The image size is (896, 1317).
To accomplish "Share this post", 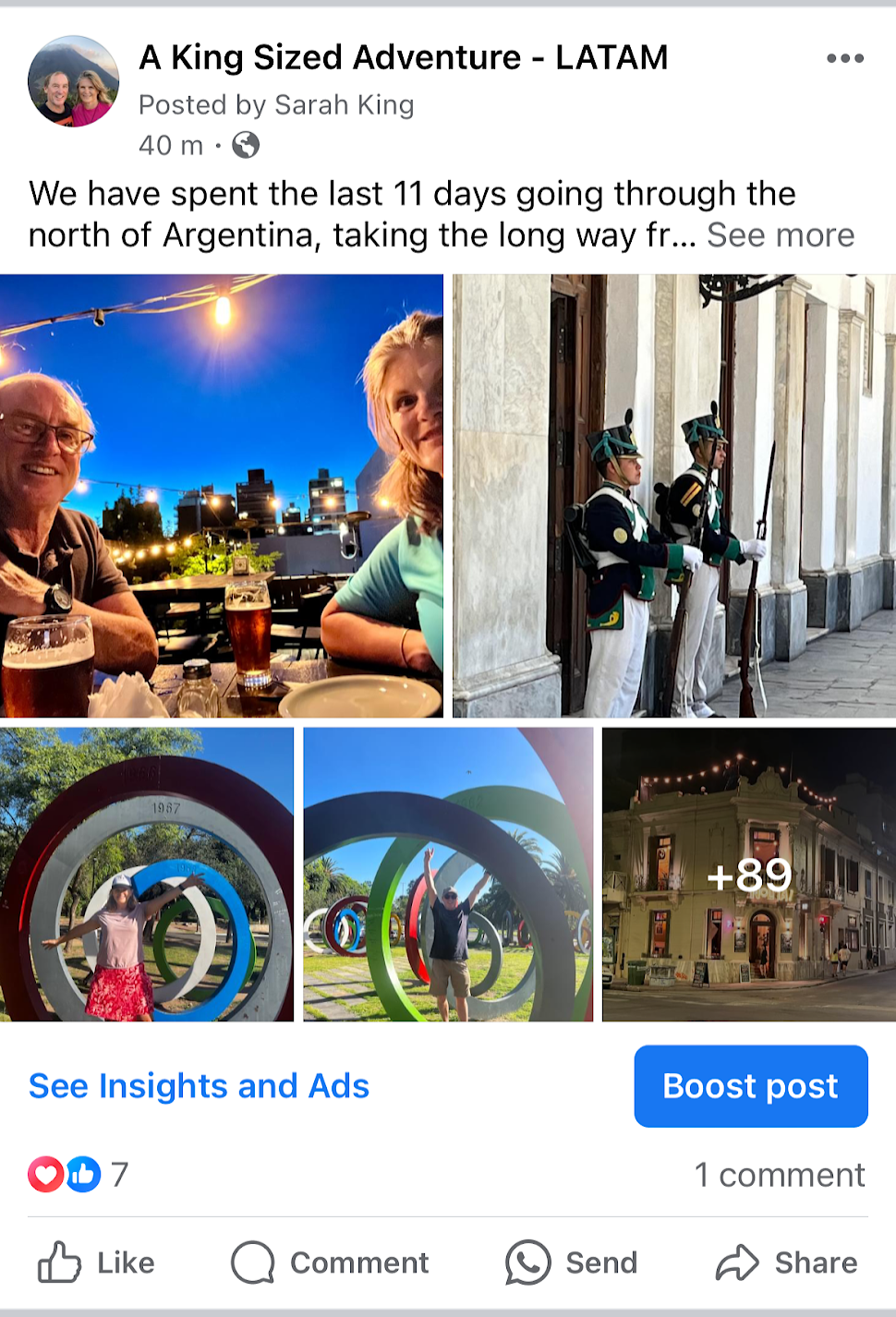I will 786,1263.
